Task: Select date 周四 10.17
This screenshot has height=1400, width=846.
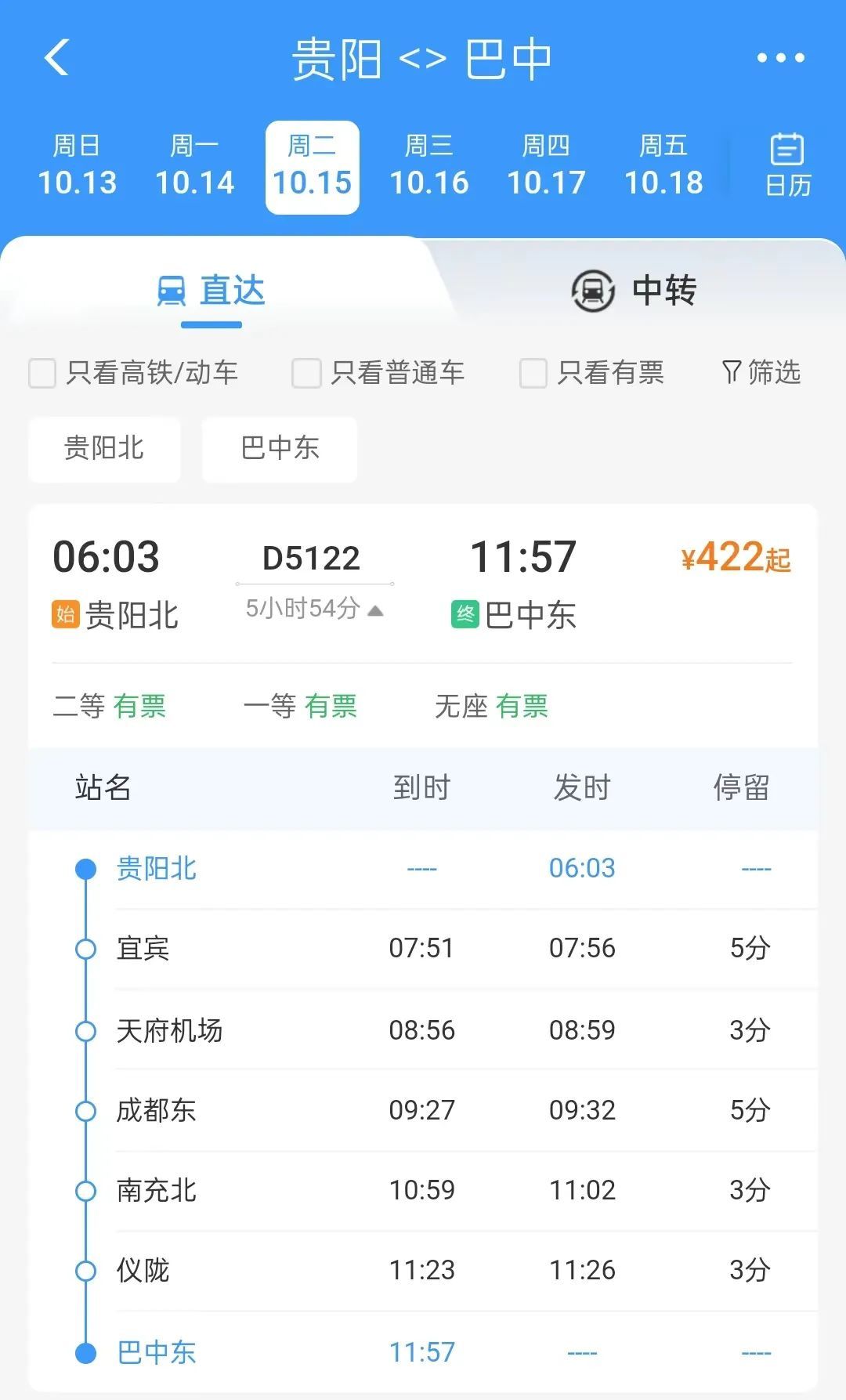Action: [x=546, y=166]
